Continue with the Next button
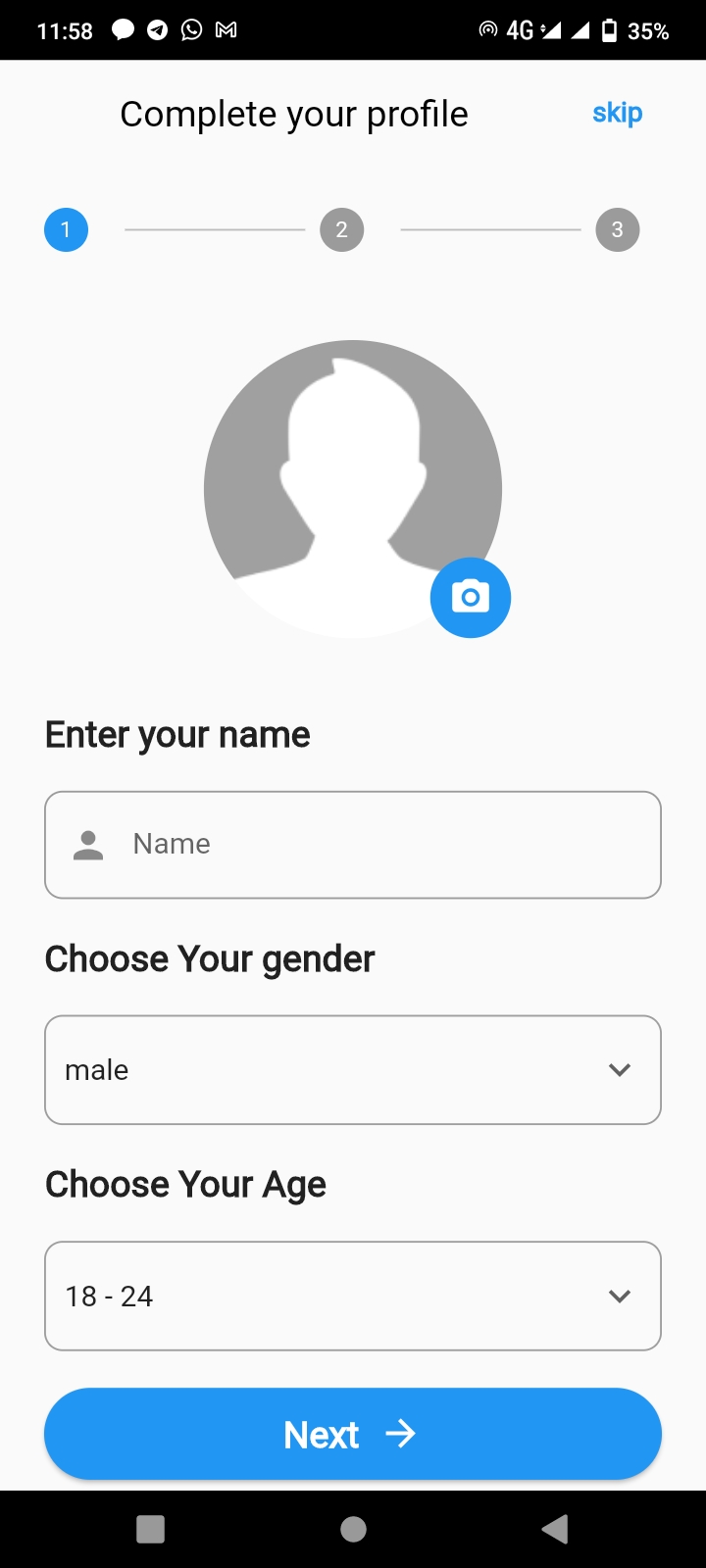 coord(353,1434)
